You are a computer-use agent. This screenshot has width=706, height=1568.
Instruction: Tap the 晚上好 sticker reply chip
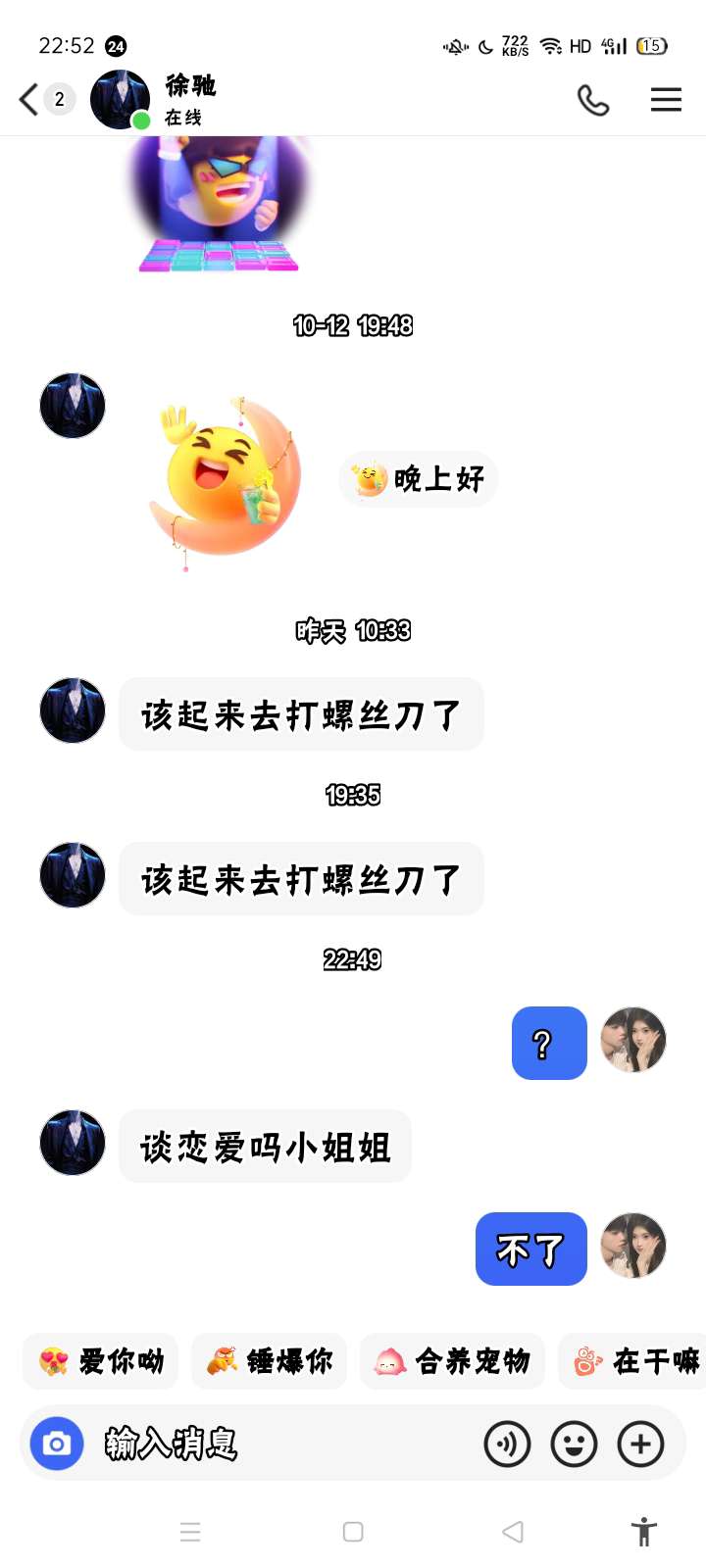419,479
